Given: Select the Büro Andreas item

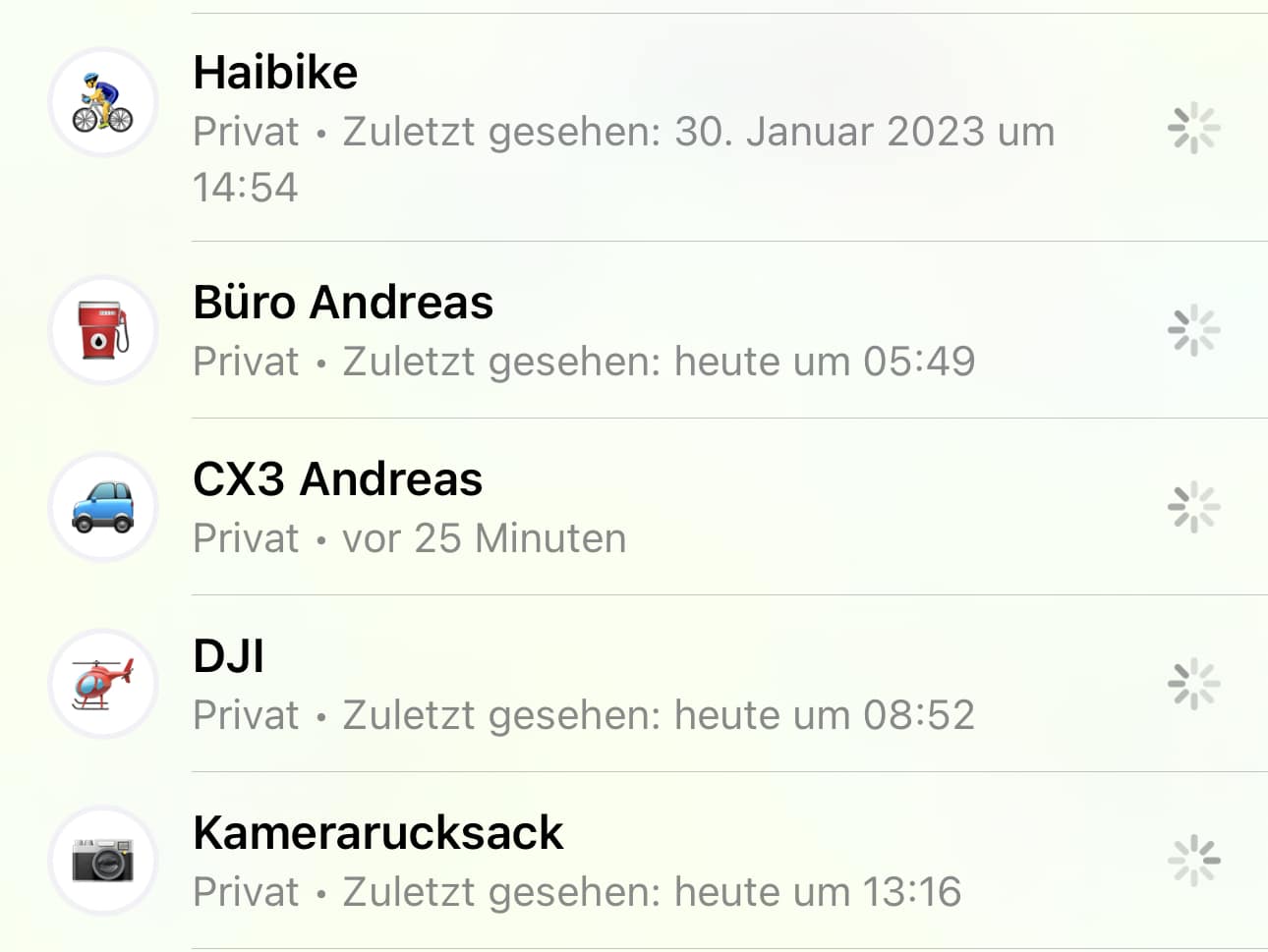Looking at the screenshot, I should pos(584,330).
